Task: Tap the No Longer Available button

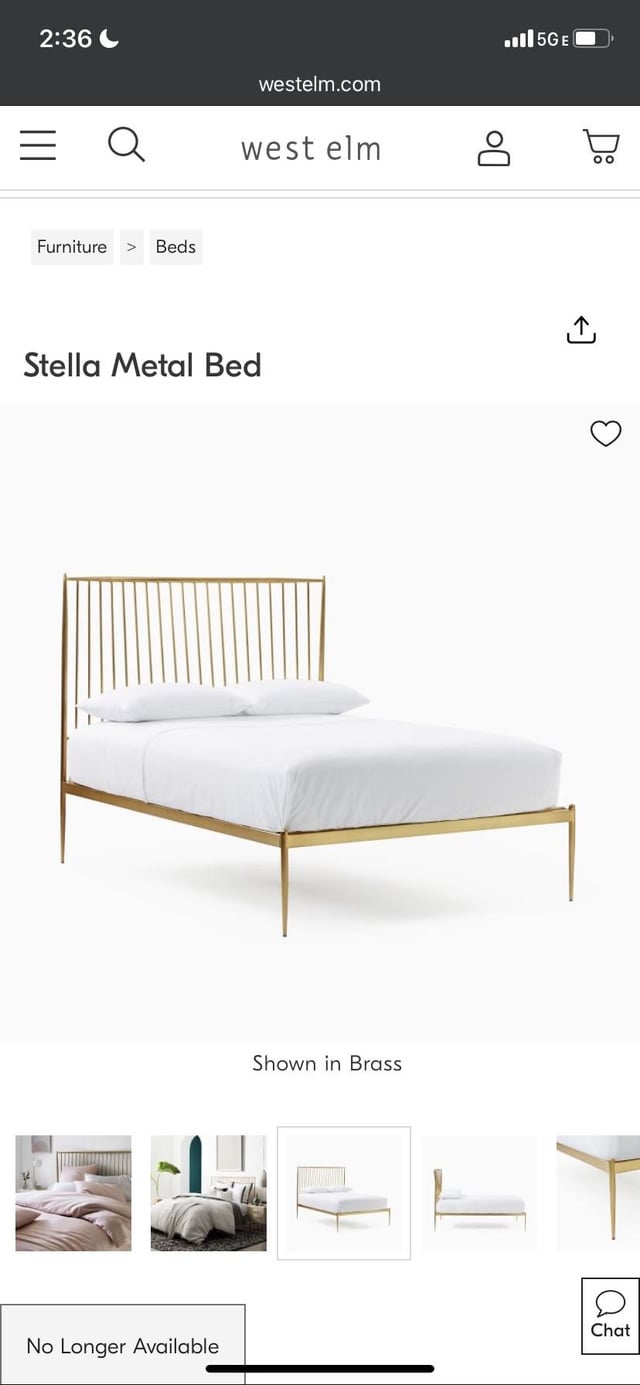Action: [x=122, y=1345]
